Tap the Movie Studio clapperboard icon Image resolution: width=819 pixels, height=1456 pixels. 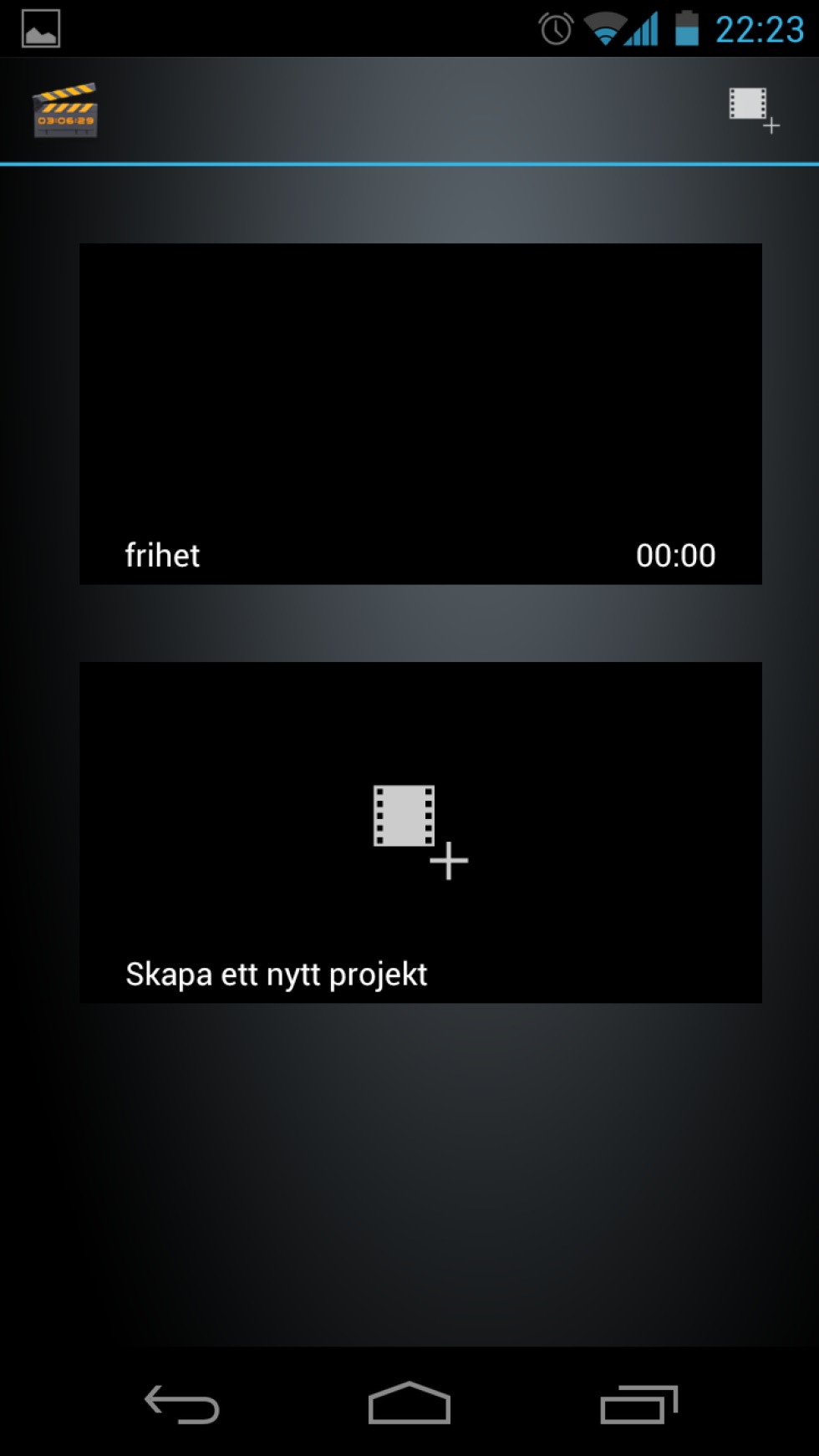65,110
